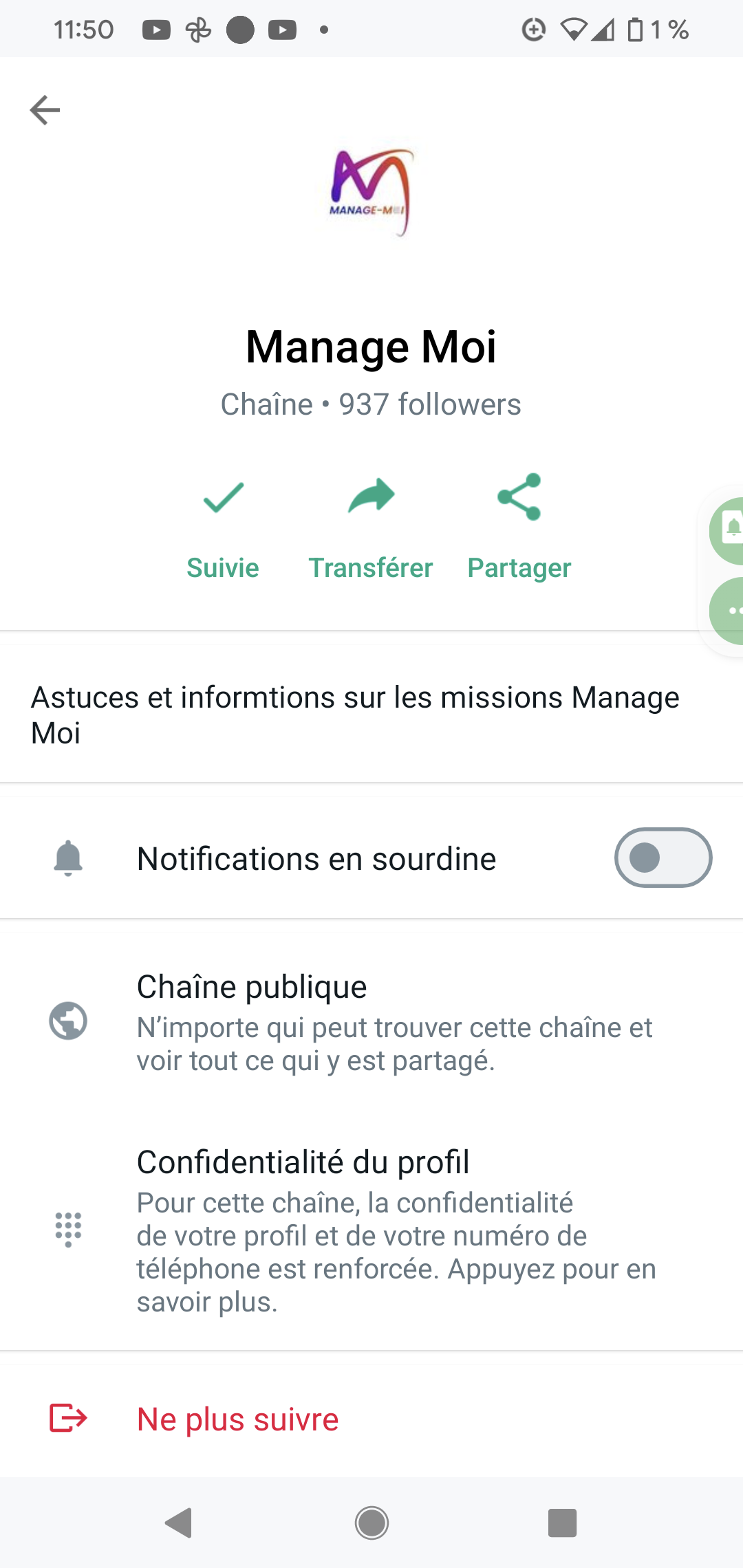Toggle Notifications en sourdine switch
This screenshot has width=743, height=1568.
[663, 858]
